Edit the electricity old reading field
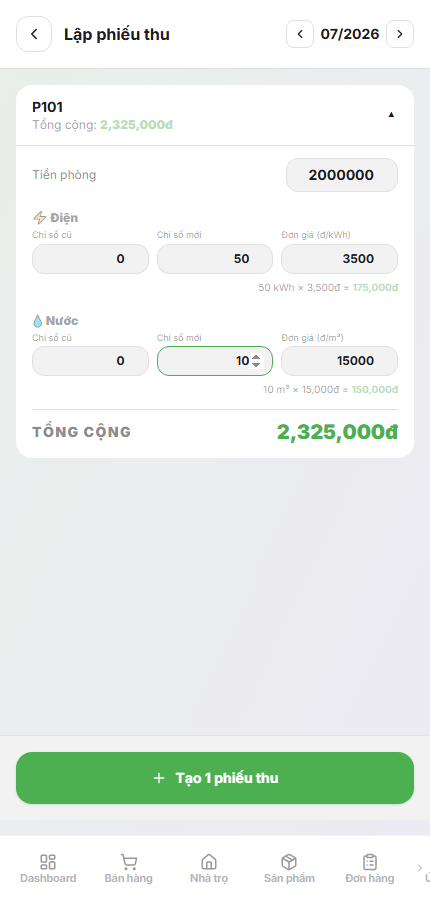The width and height of the screenshot is (430, 900). coord(90,259)
